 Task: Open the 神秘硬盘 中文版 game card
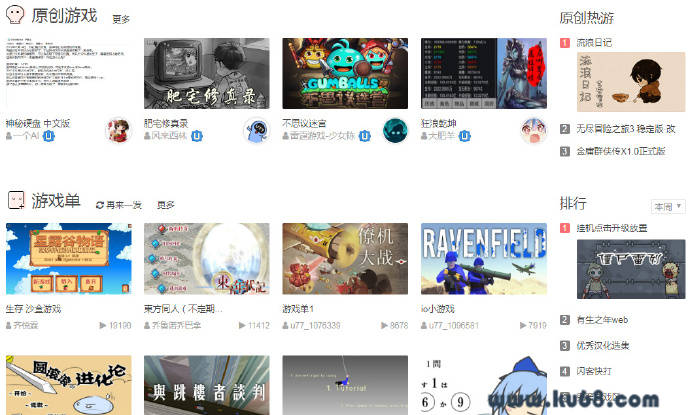(69, 76)
